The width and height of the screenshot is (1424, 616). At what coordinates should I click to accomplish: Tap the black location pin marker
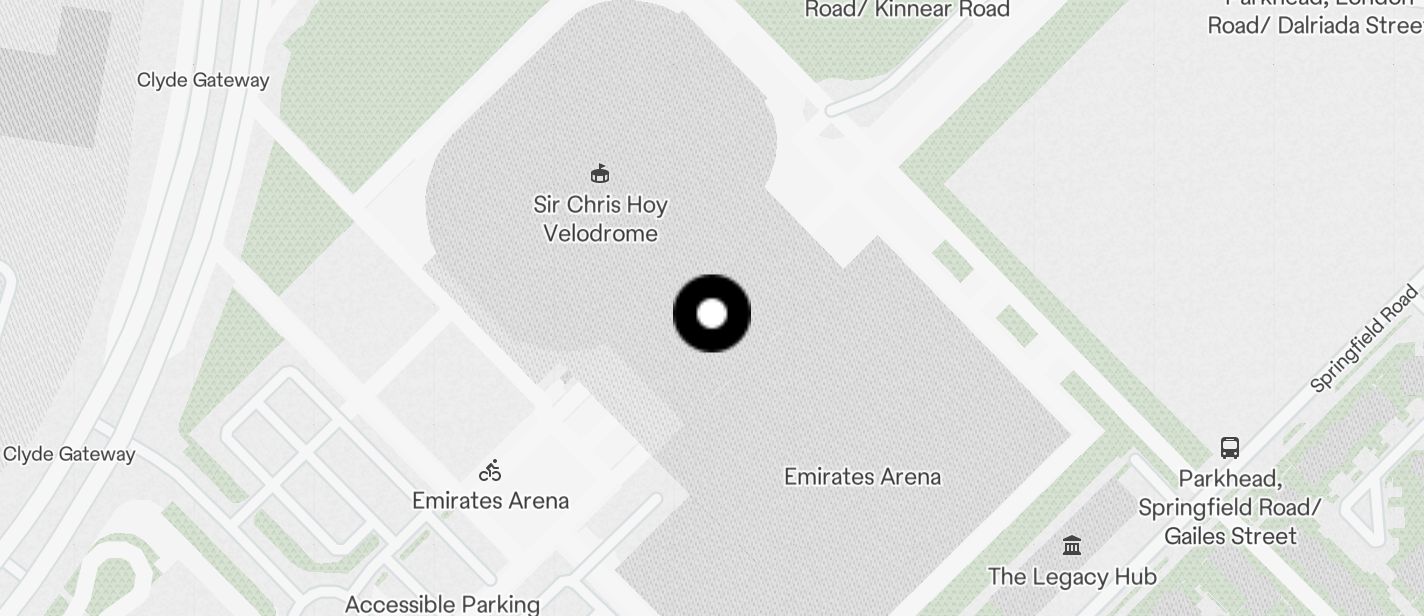tap(712, 314)
